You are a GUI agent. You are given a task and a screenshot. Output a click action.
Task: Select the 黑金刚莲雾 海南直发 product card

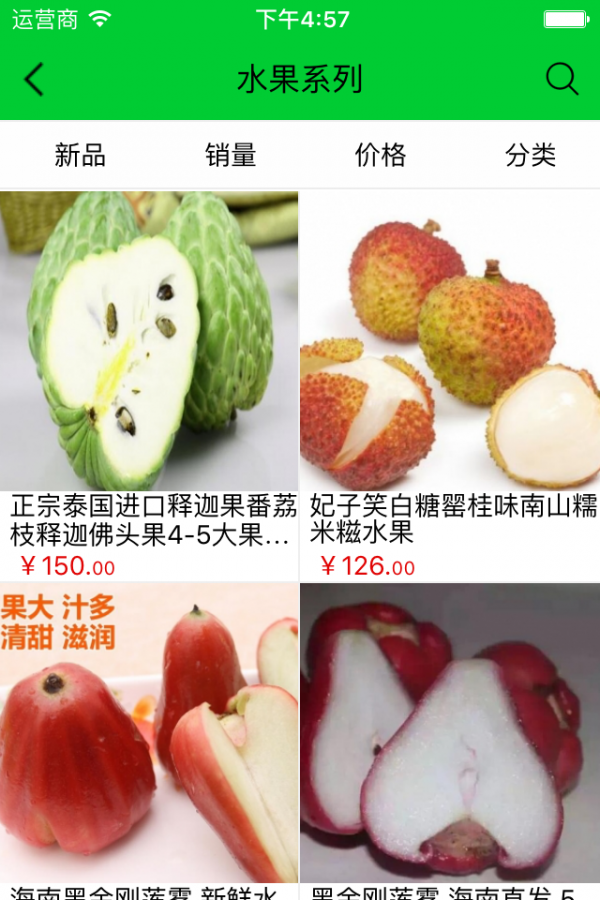[450, 740]
